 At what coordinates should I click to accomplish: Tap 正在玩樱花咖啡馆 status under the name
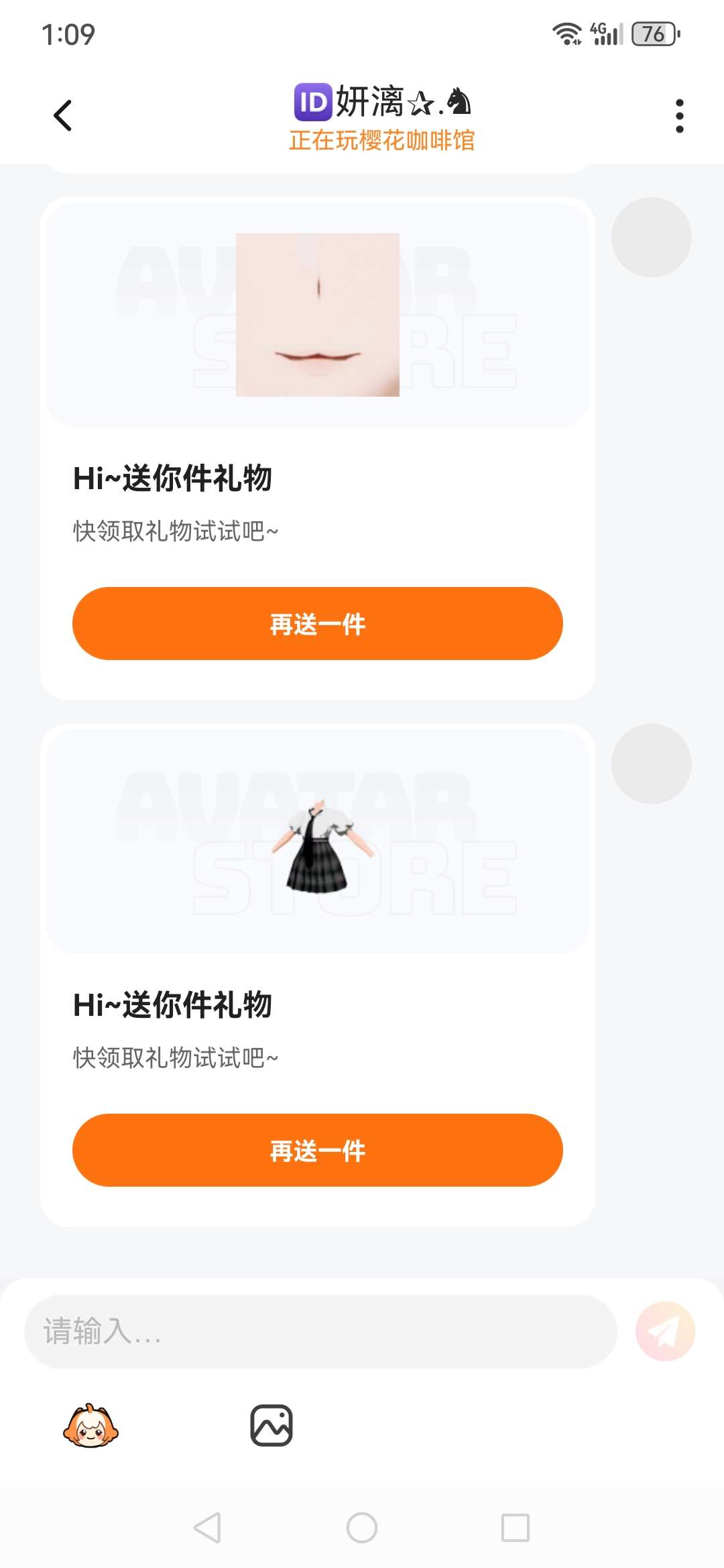[x=381, y=141]
